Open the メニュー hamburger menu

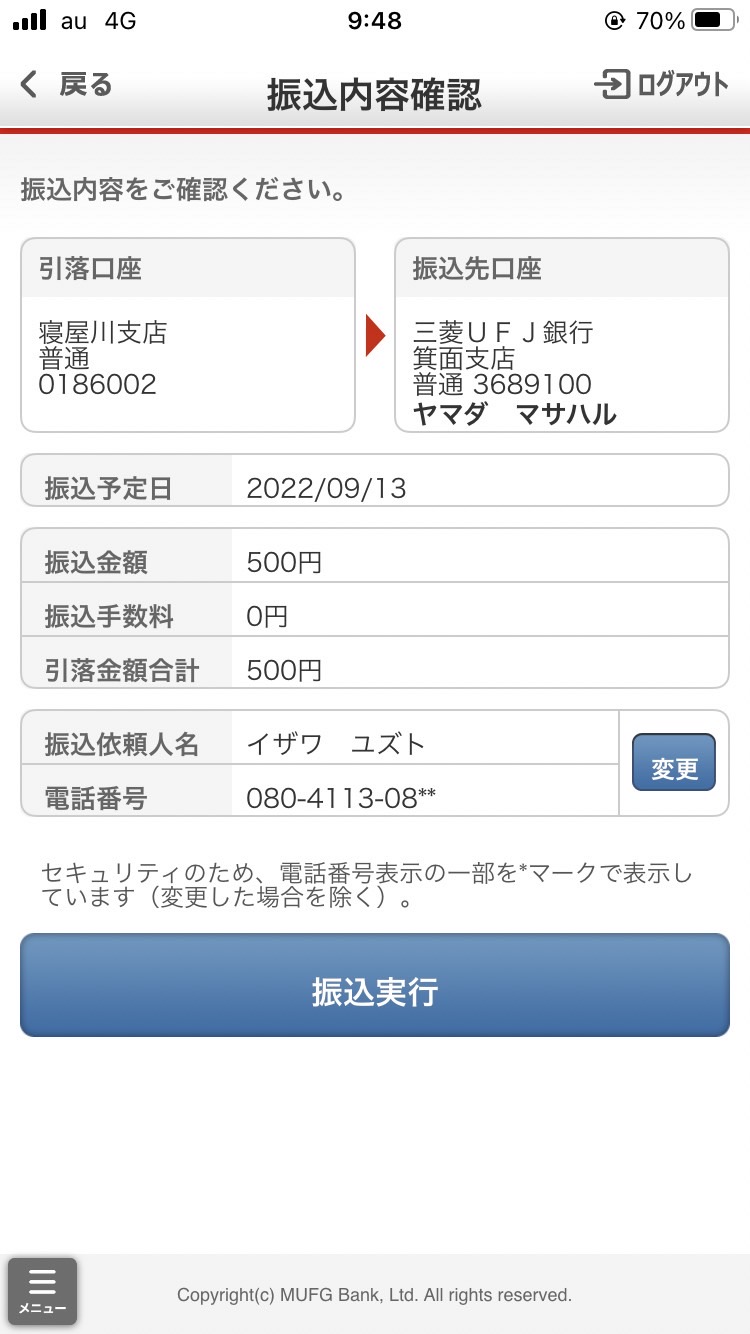point(42,1291)
